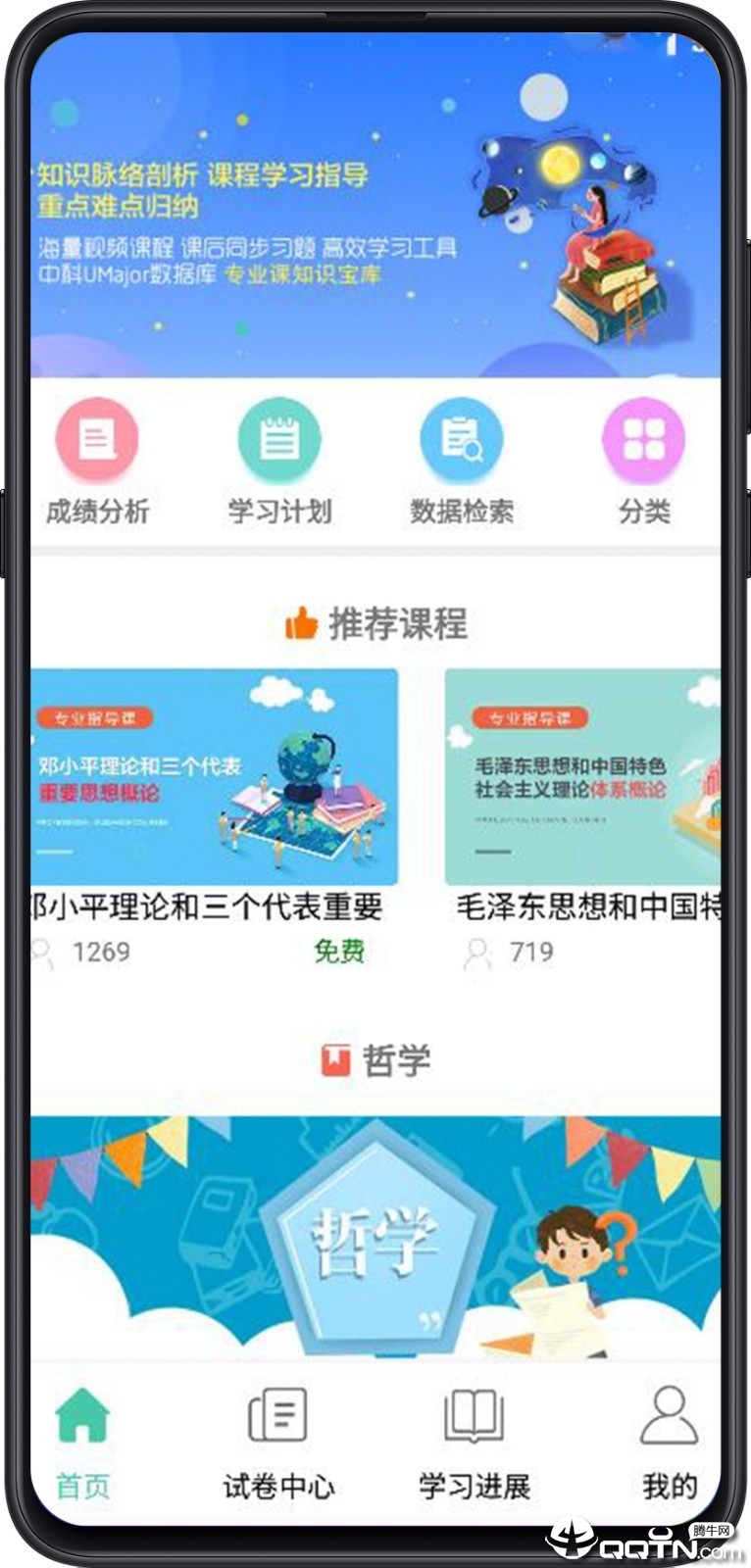
Task: Click the 免费 free label on the course
Action: [341, 950]
